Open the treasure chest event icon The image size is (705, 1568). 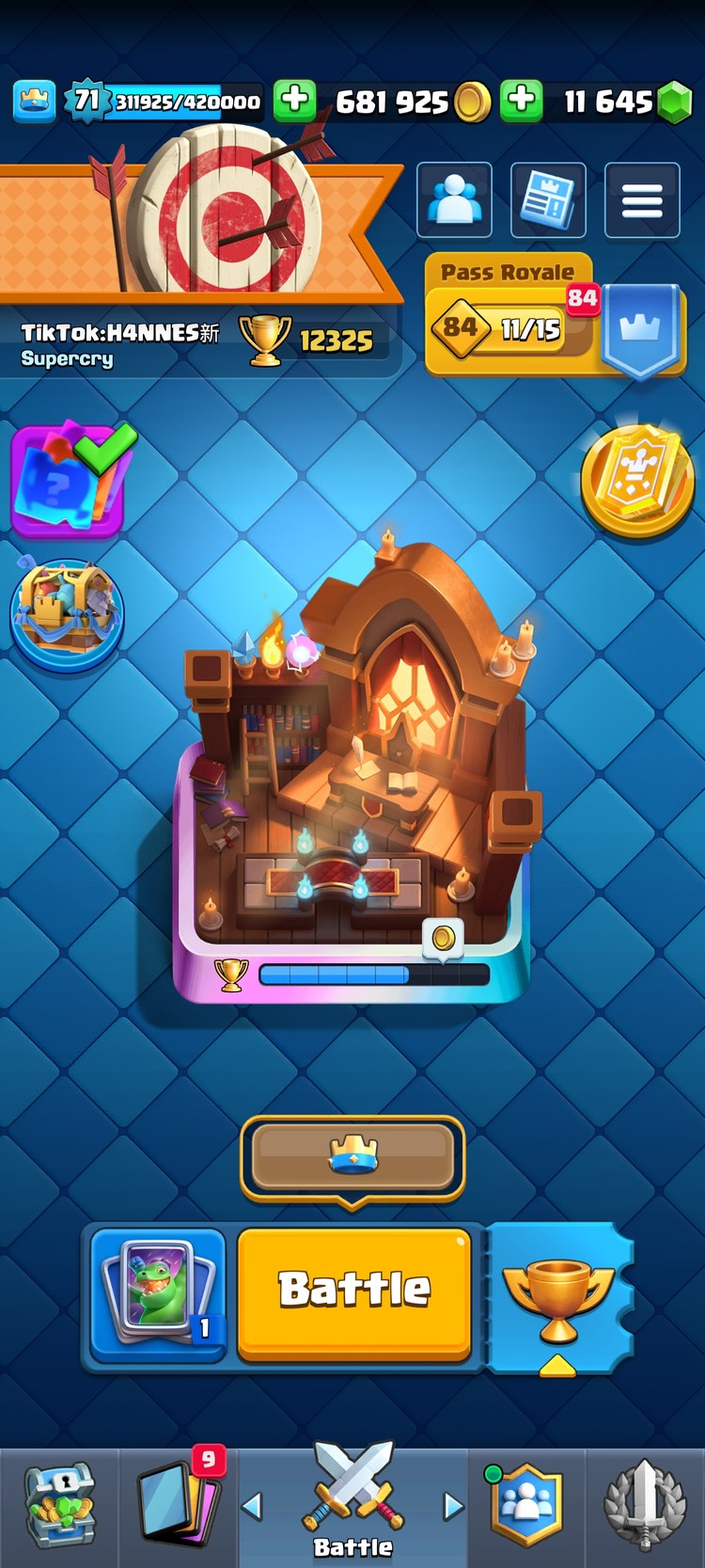66,611
